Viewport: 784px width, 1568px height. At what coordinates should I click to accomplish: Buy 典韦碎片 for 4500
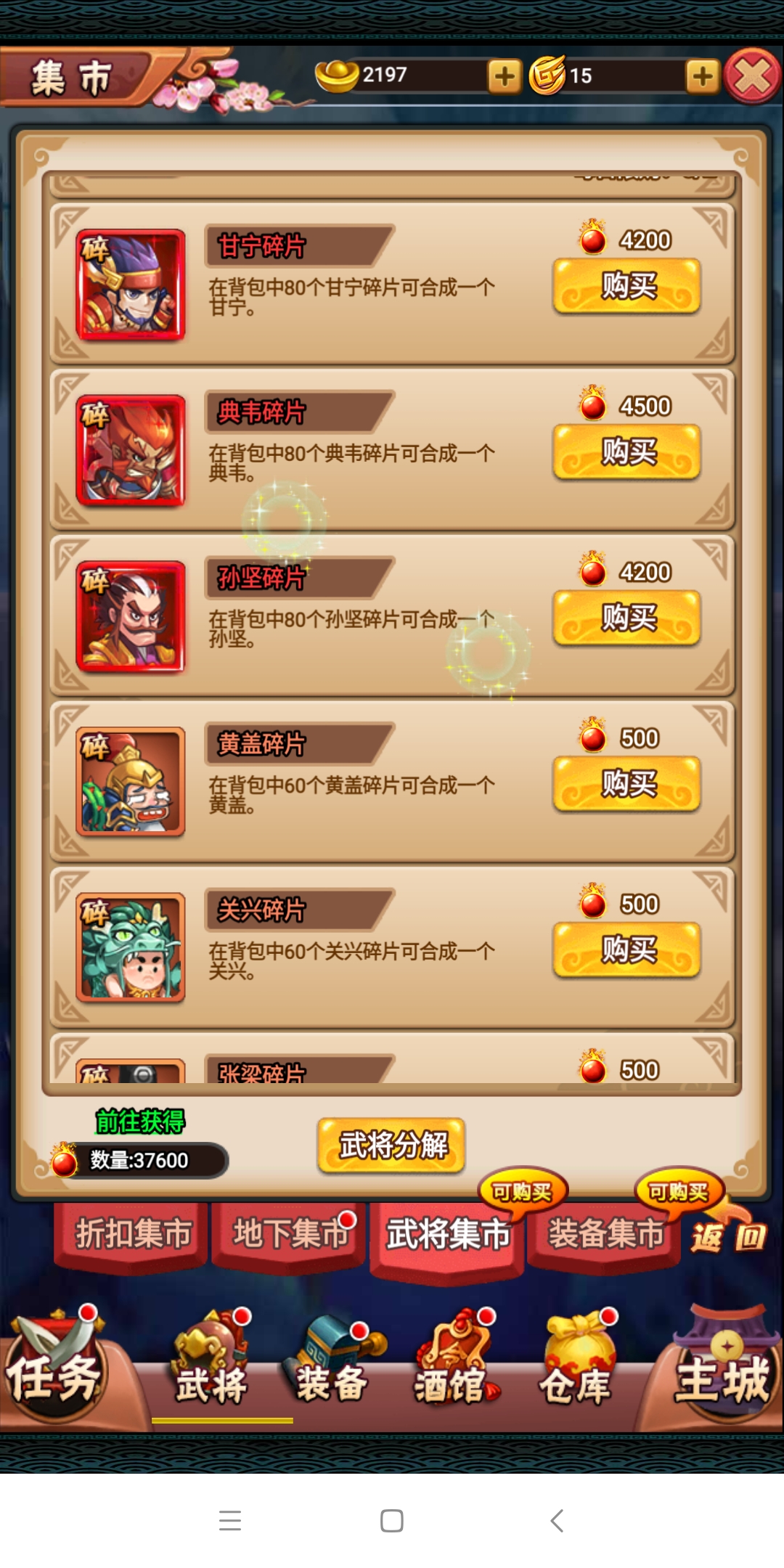point(626,452)
